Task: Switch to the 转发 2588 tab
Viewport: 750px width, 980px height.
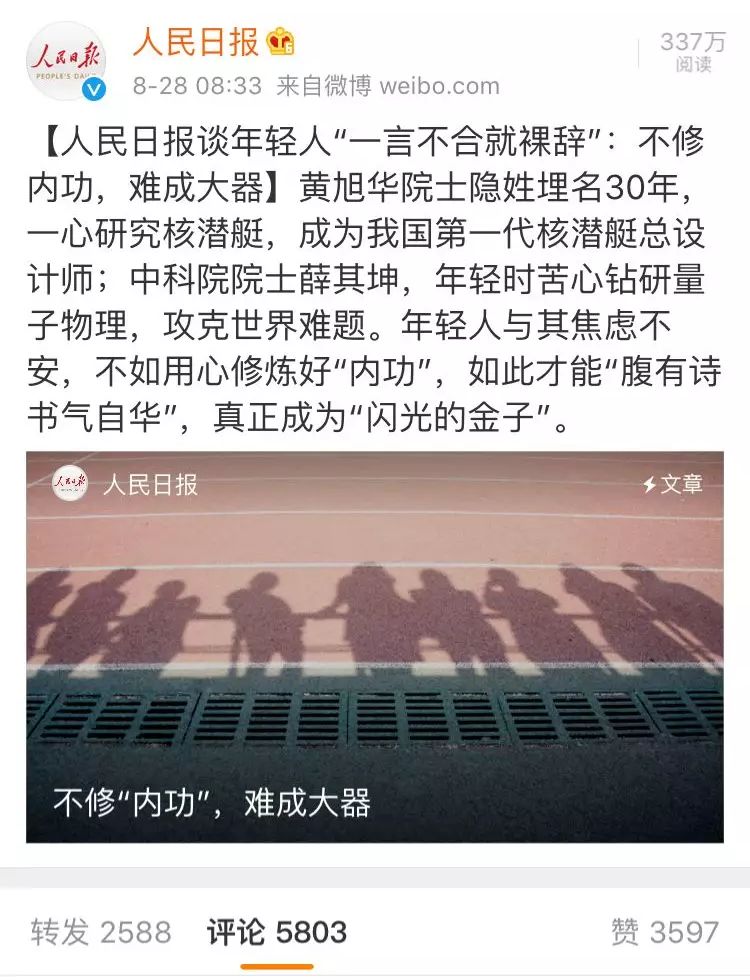Action: 100,932
